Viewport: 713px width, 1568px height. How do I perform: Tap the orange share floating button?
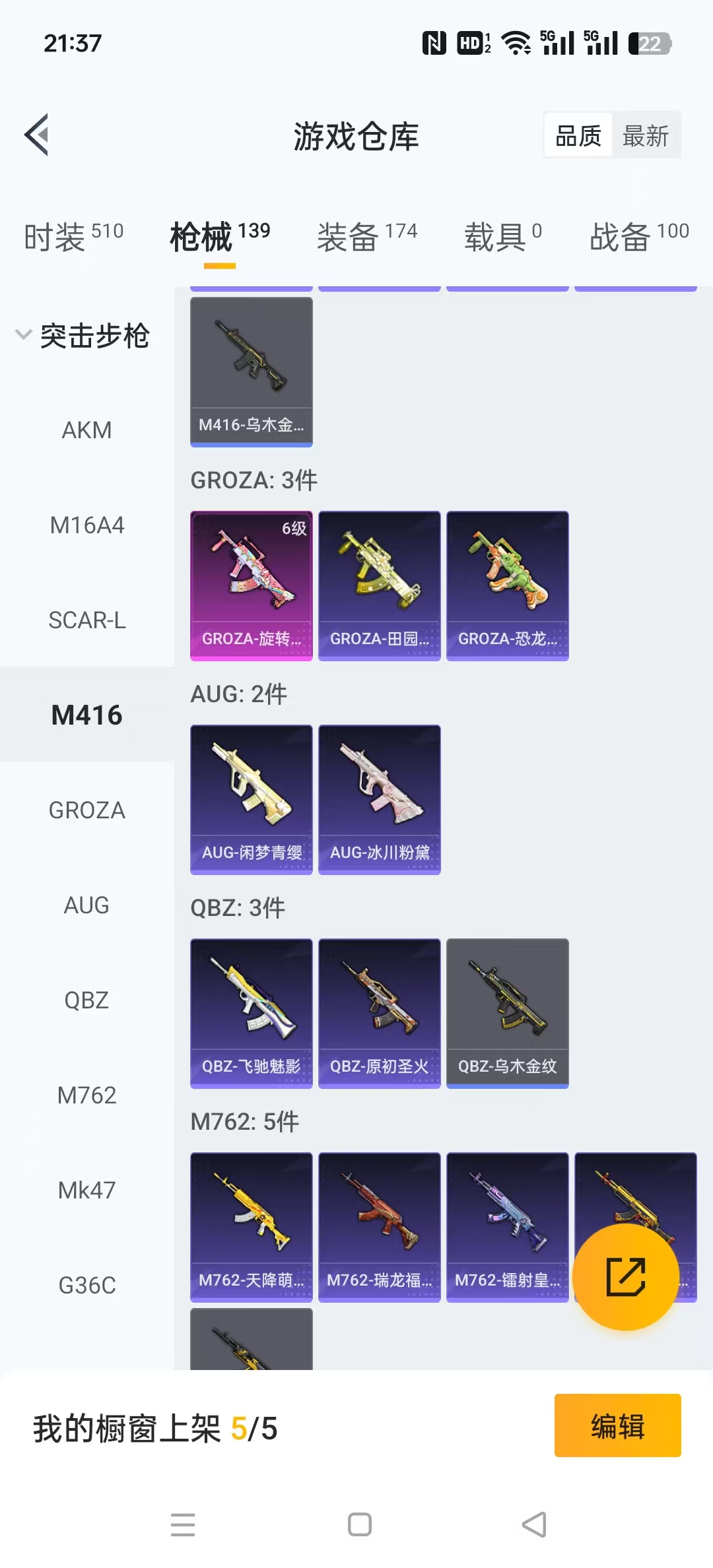tap(625, 1277)
